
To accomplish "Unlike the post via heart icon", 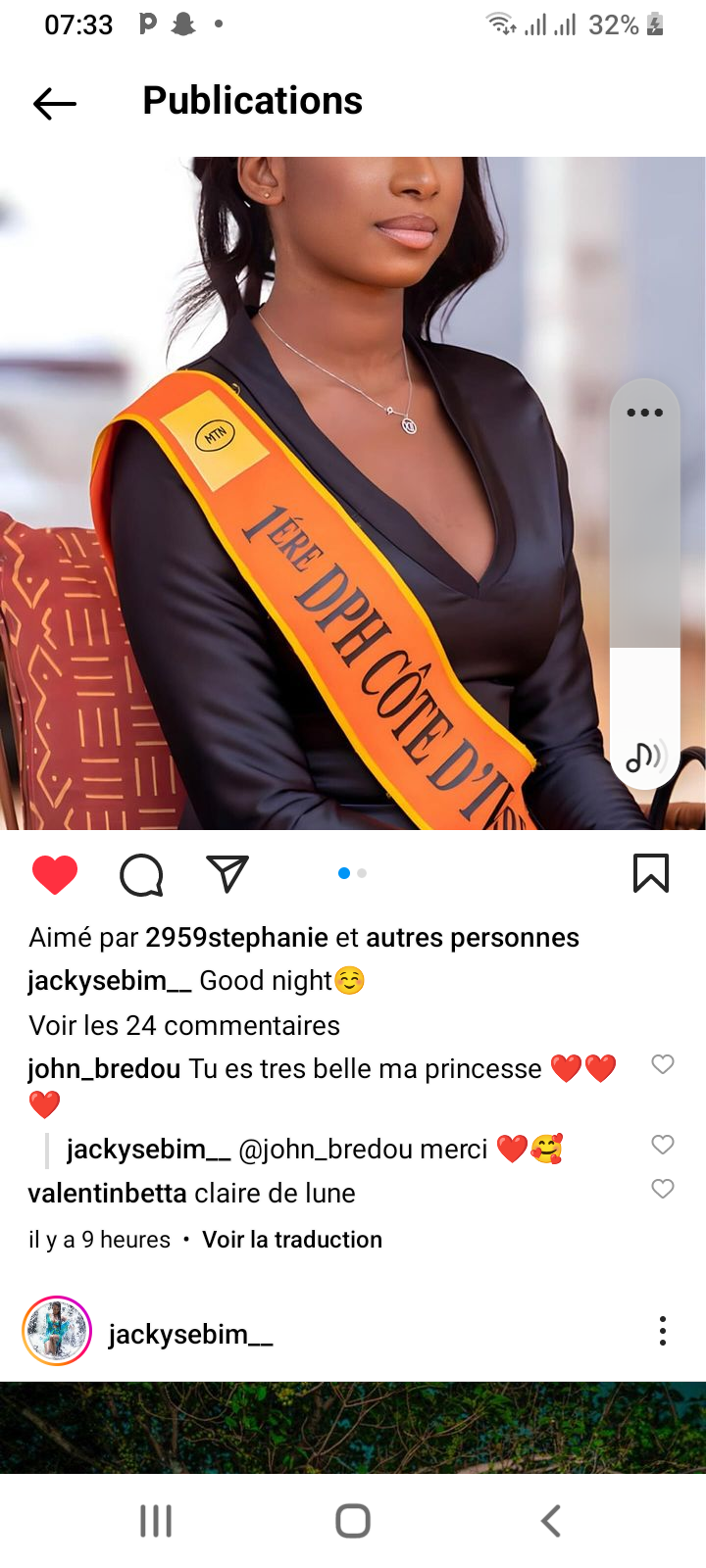I will tap(55, 874).
